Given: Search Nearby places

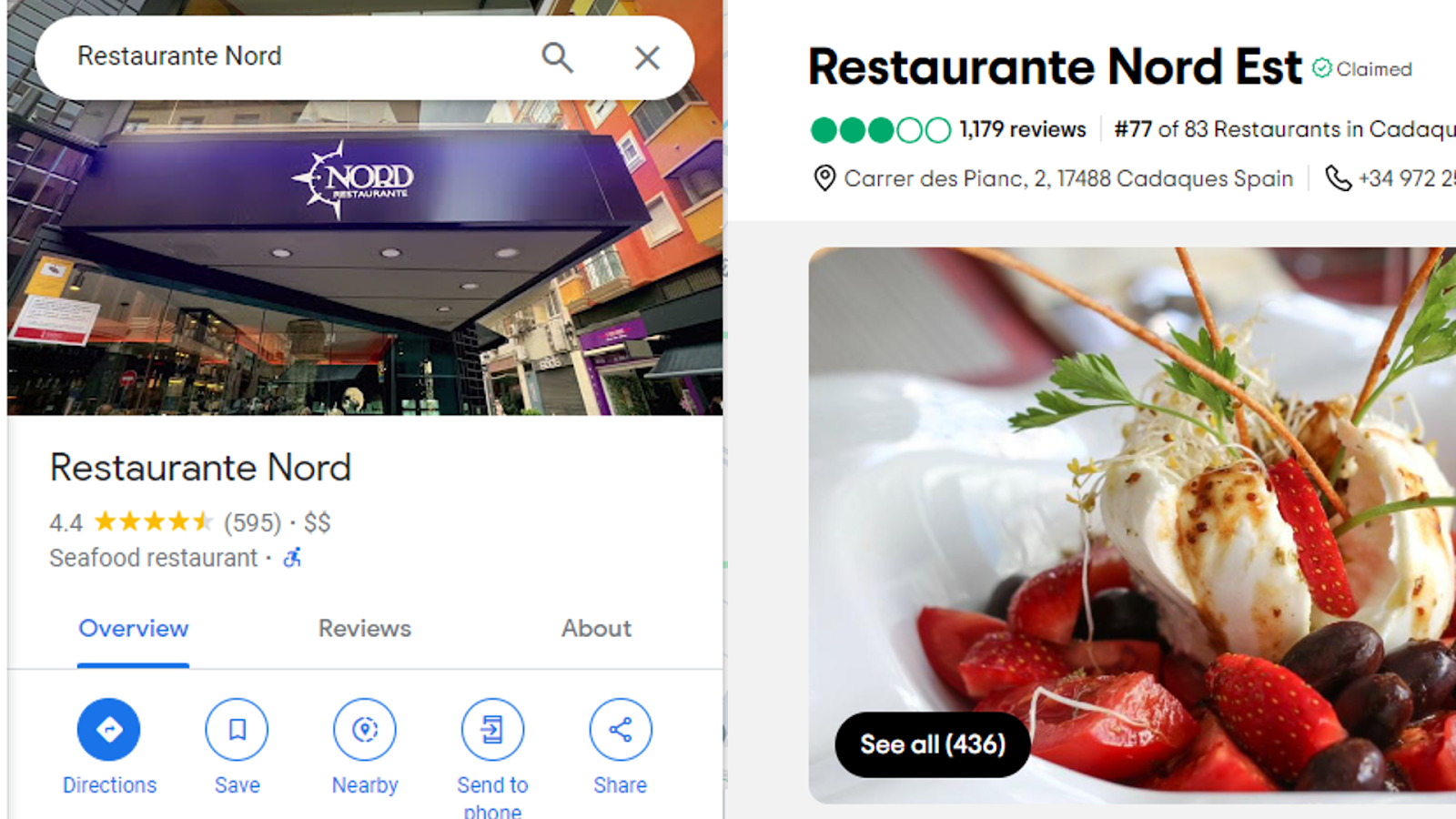Looking at the screenshot, I should click(x=365, y=730).
